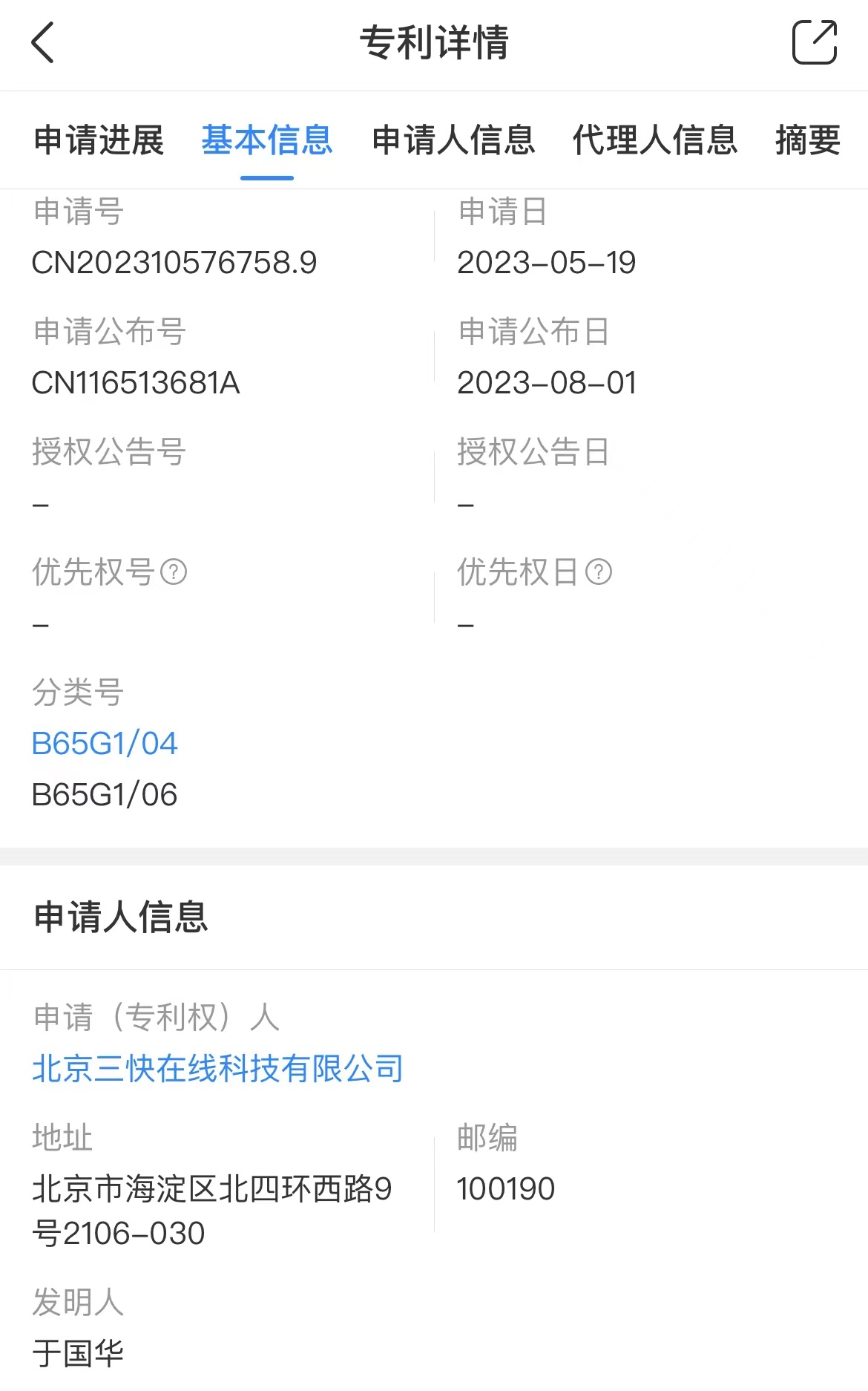Switch to the 申请进展 tab

tap(99, 140)
